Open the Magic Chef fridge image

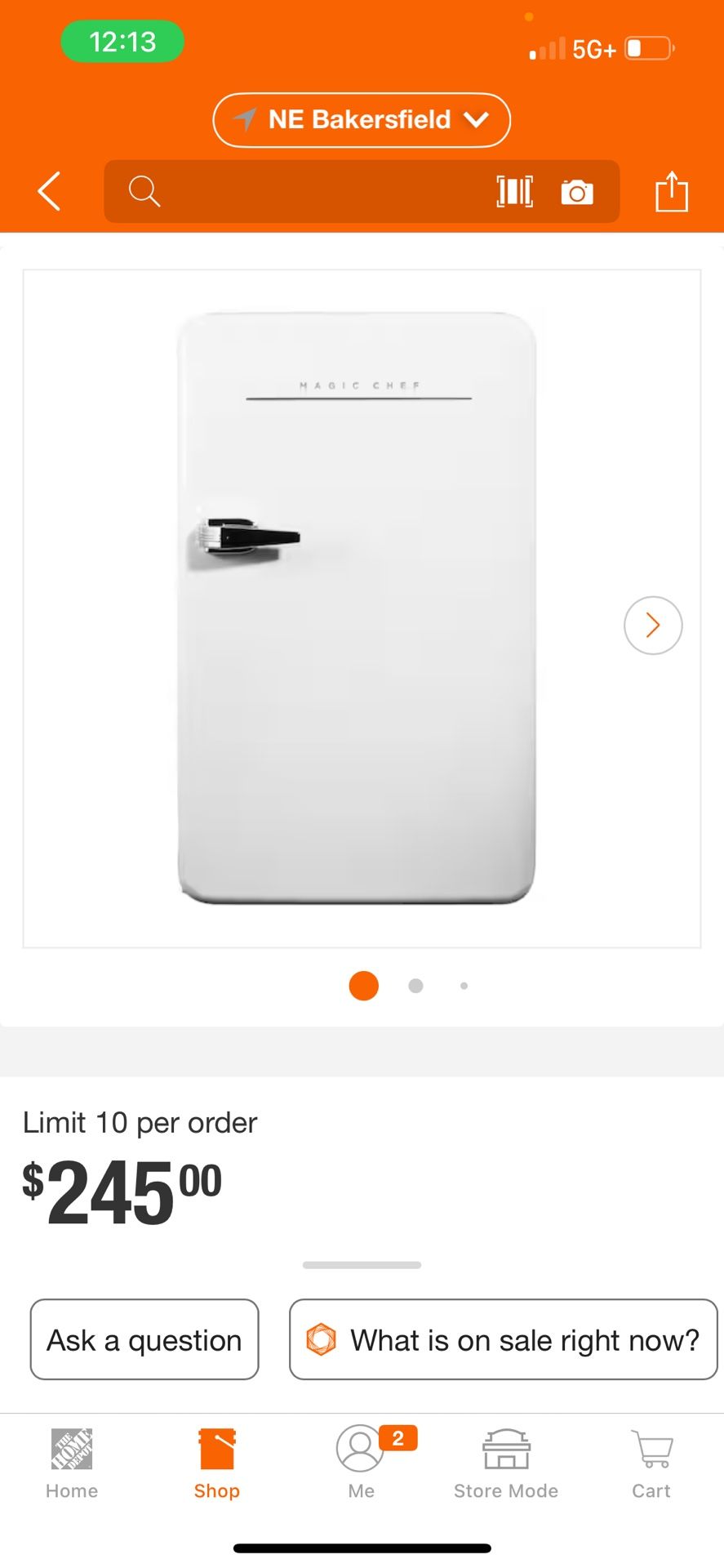coord(357,608)
